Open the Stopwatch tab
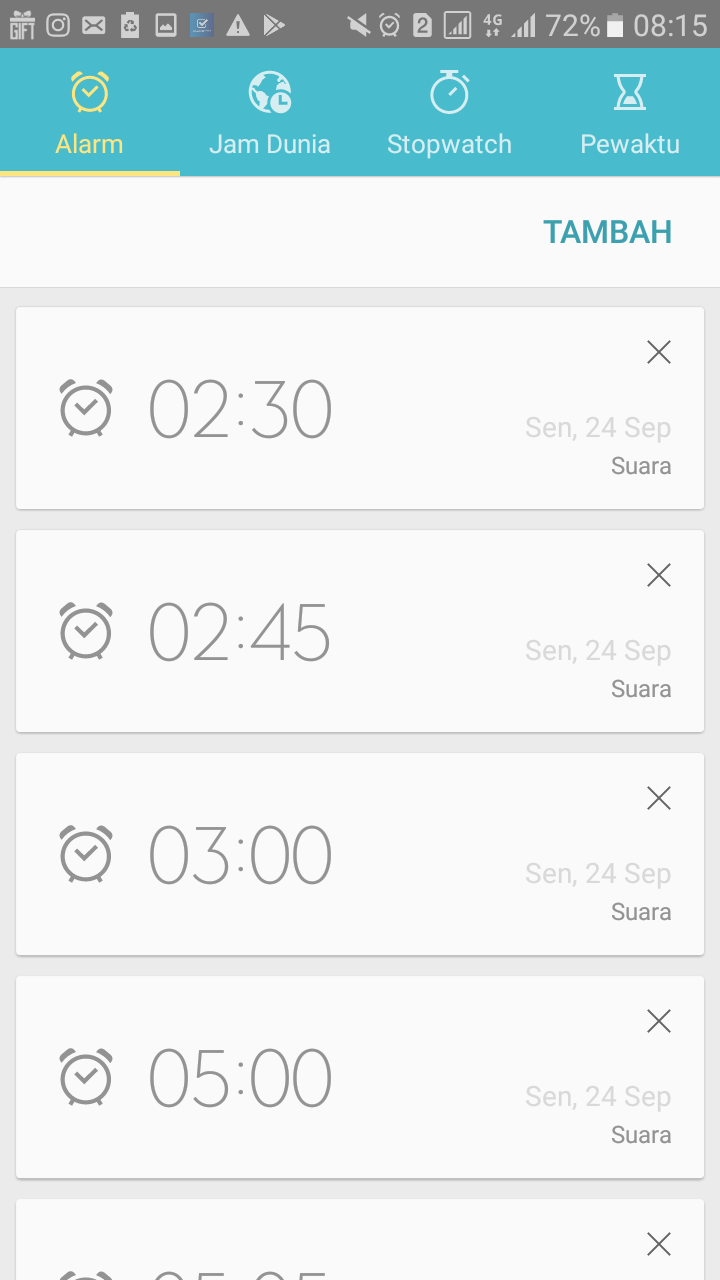This screenshot has height=1280, width=720. pyautogui.click(x=449, y=114)
